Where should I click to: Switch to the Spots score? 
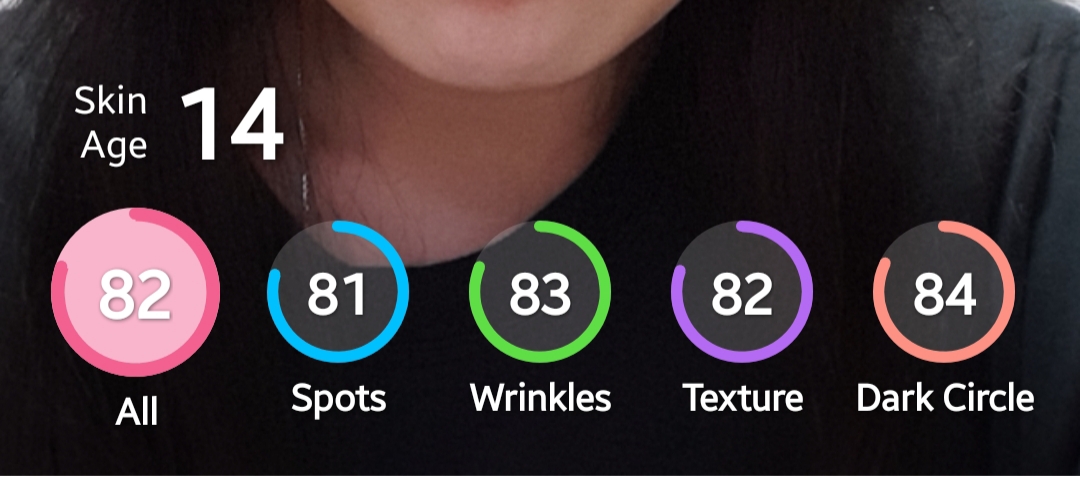337,293
